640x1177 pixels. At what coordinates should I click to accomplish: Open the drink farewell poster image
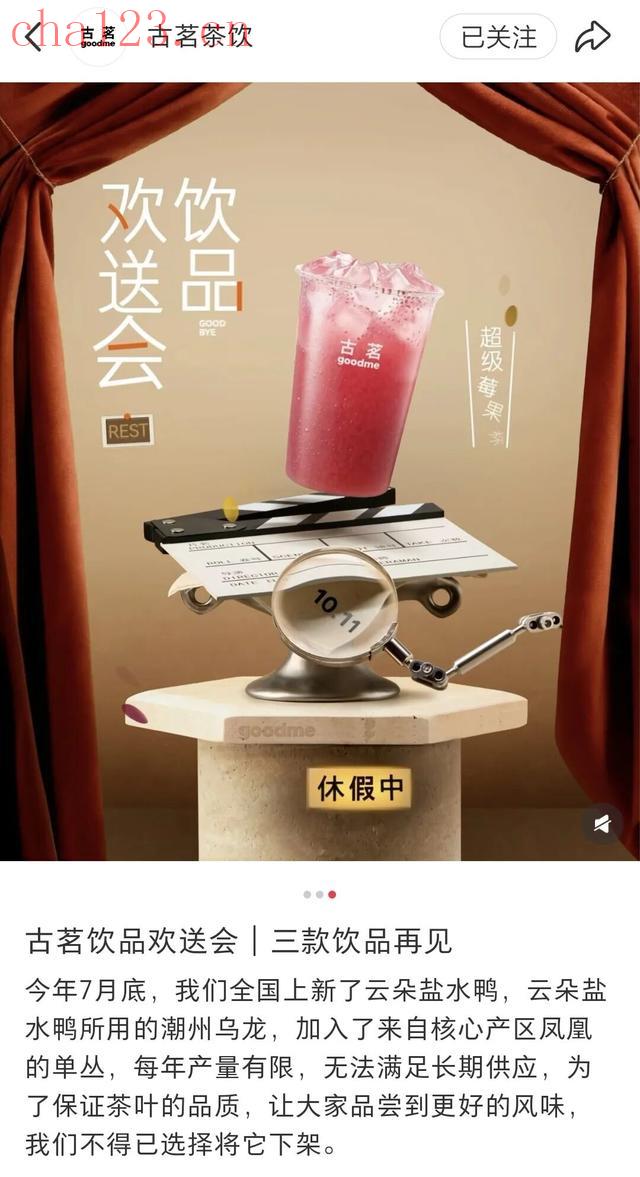(320, 470)
